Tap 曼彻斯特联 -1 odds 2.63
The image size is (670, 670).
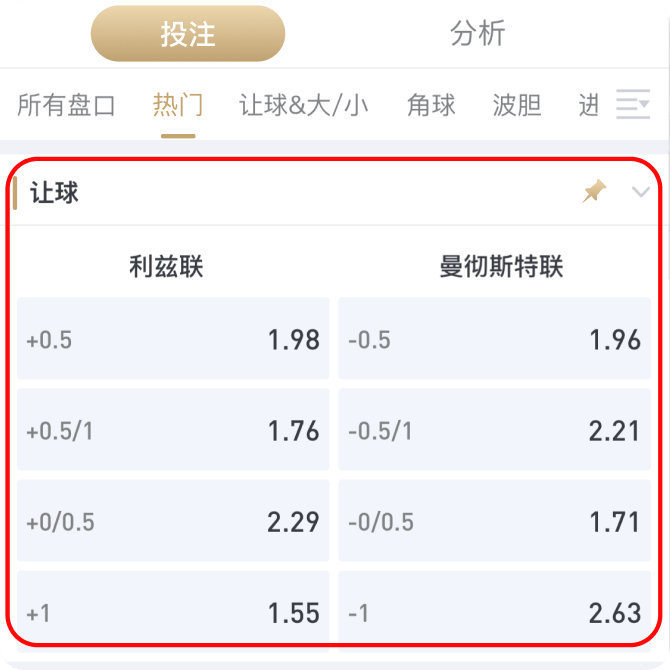pyautogui.click(x=494, y=611)
